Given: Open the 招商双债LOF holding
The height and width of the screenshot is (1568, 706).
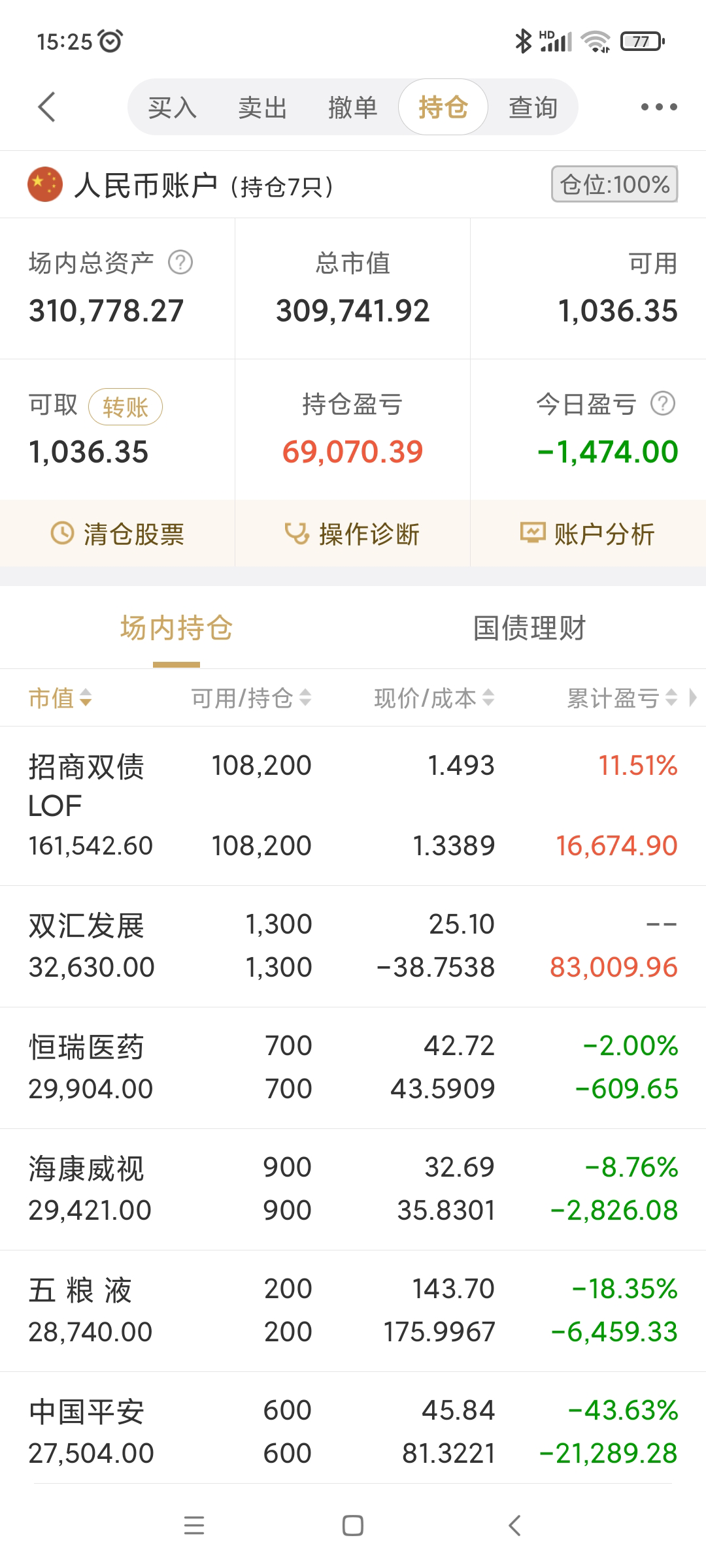Looking at the screenshot, I should click(x=353, y=806).
